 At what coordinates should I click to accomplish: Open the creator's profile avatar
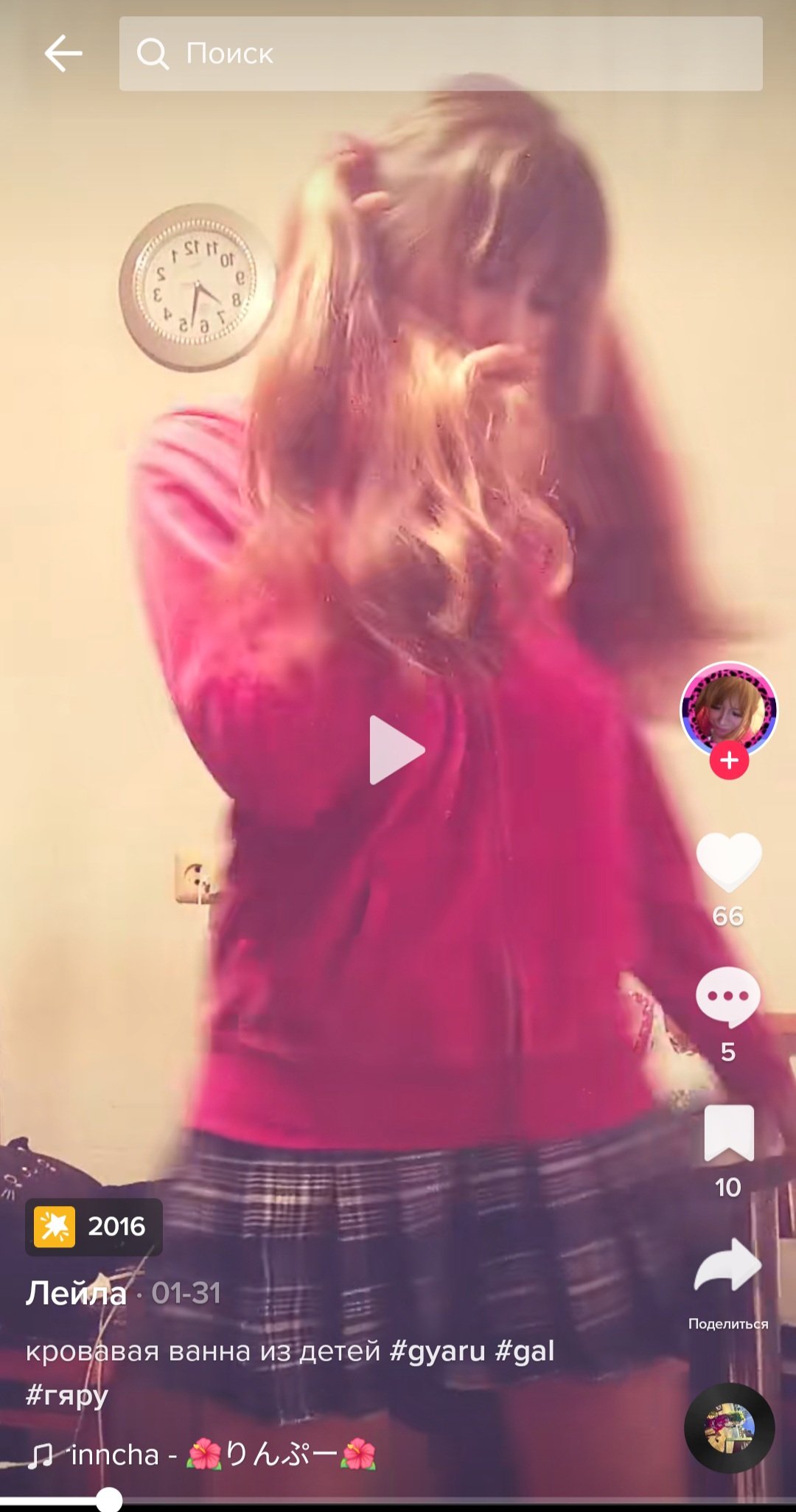pos(729,709)
